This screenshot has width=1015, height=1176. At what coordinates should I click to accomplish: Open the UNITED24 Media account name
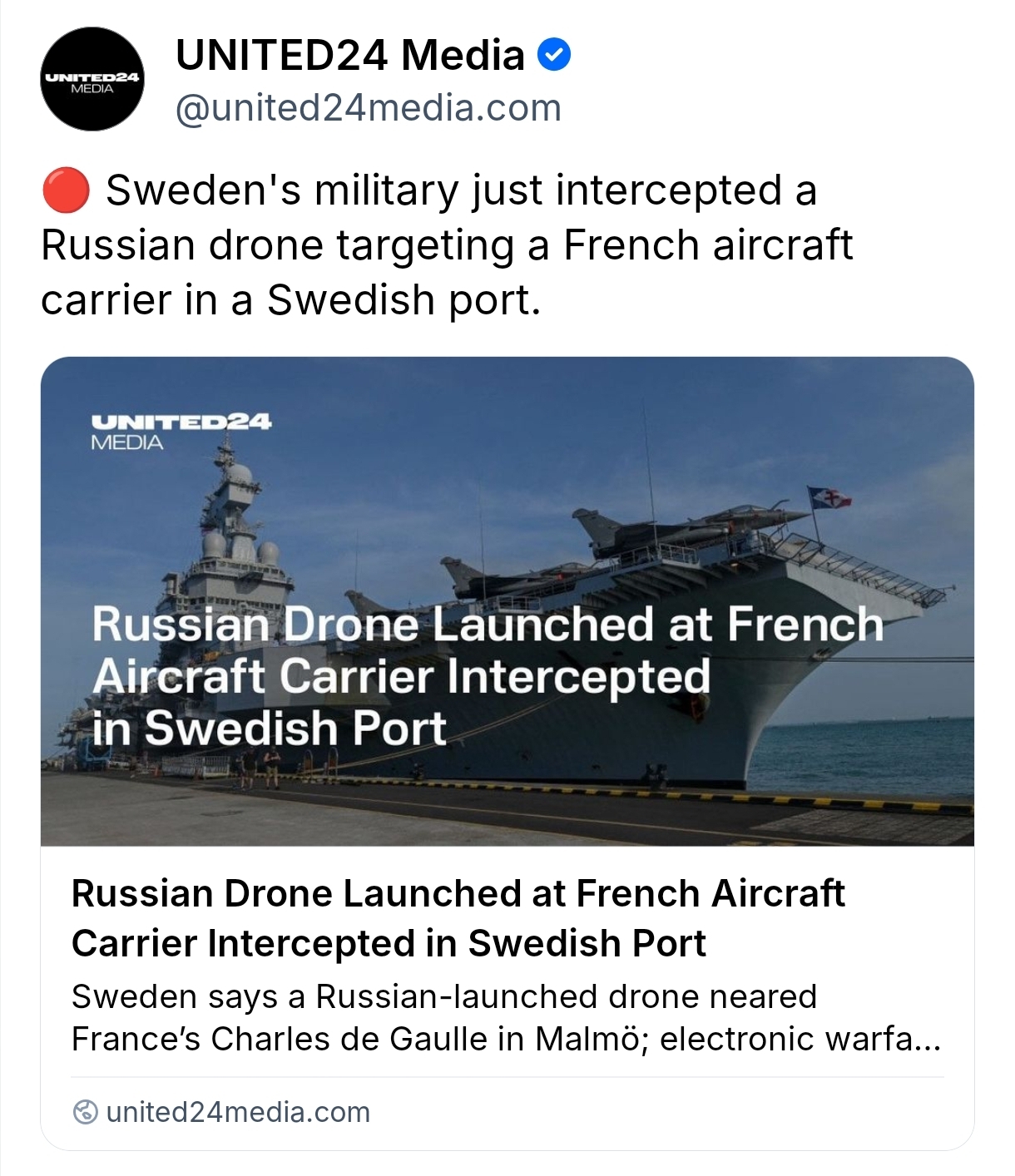349,56
